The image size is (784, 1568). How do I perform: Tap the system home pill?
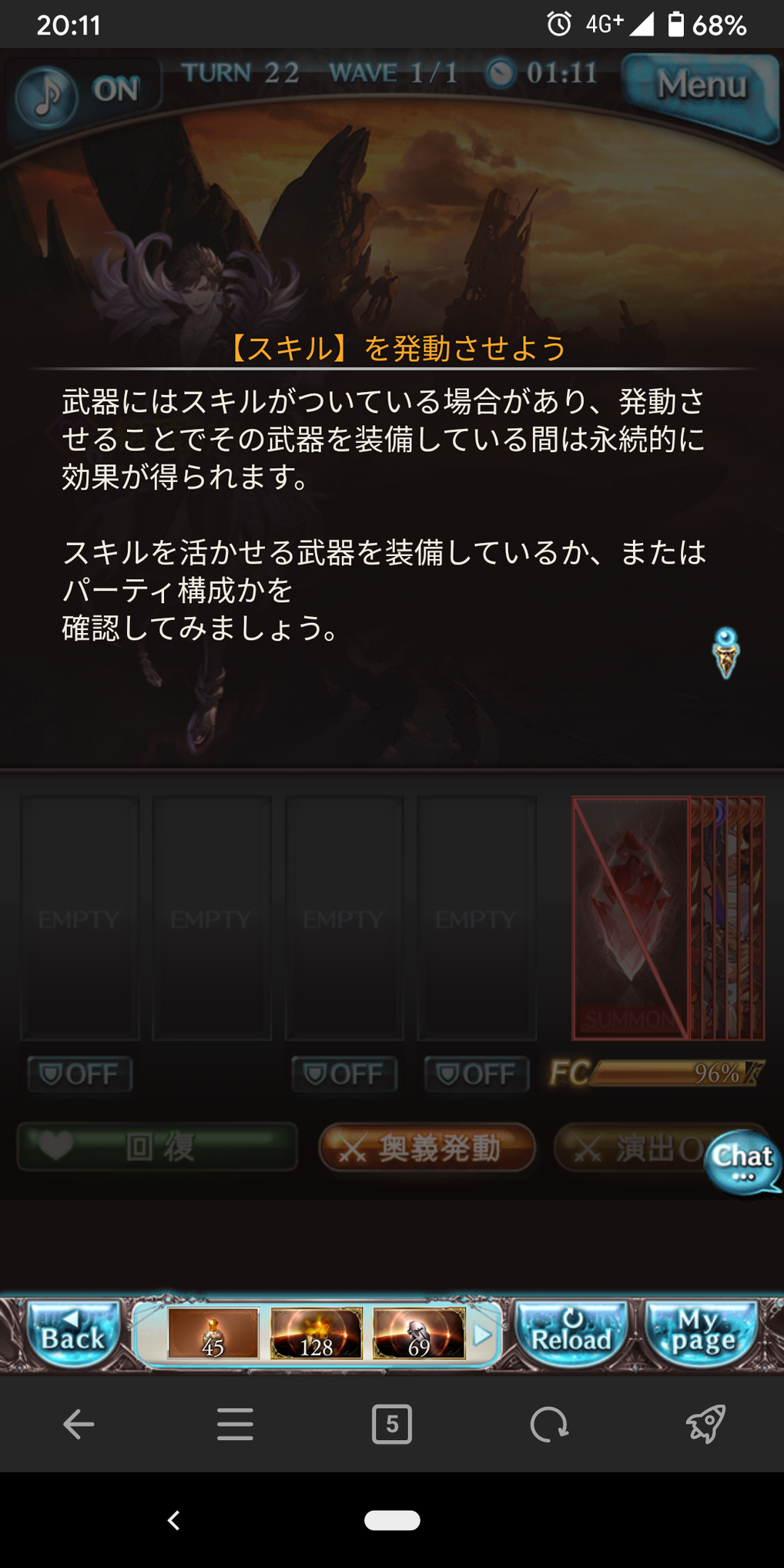point(392,1519)
